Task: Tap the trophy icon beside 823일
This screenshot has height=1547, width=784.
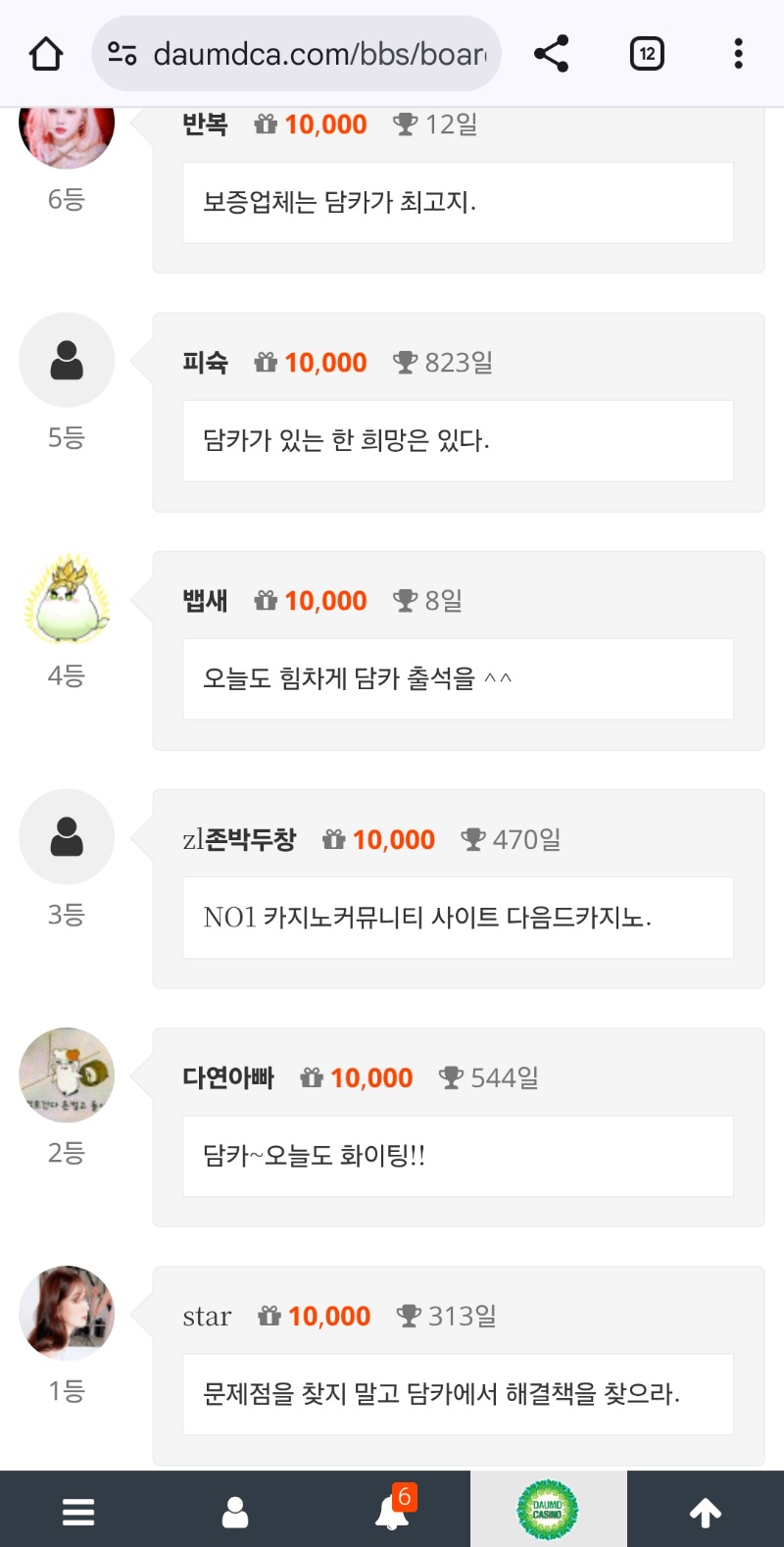Action: [405, 362]
